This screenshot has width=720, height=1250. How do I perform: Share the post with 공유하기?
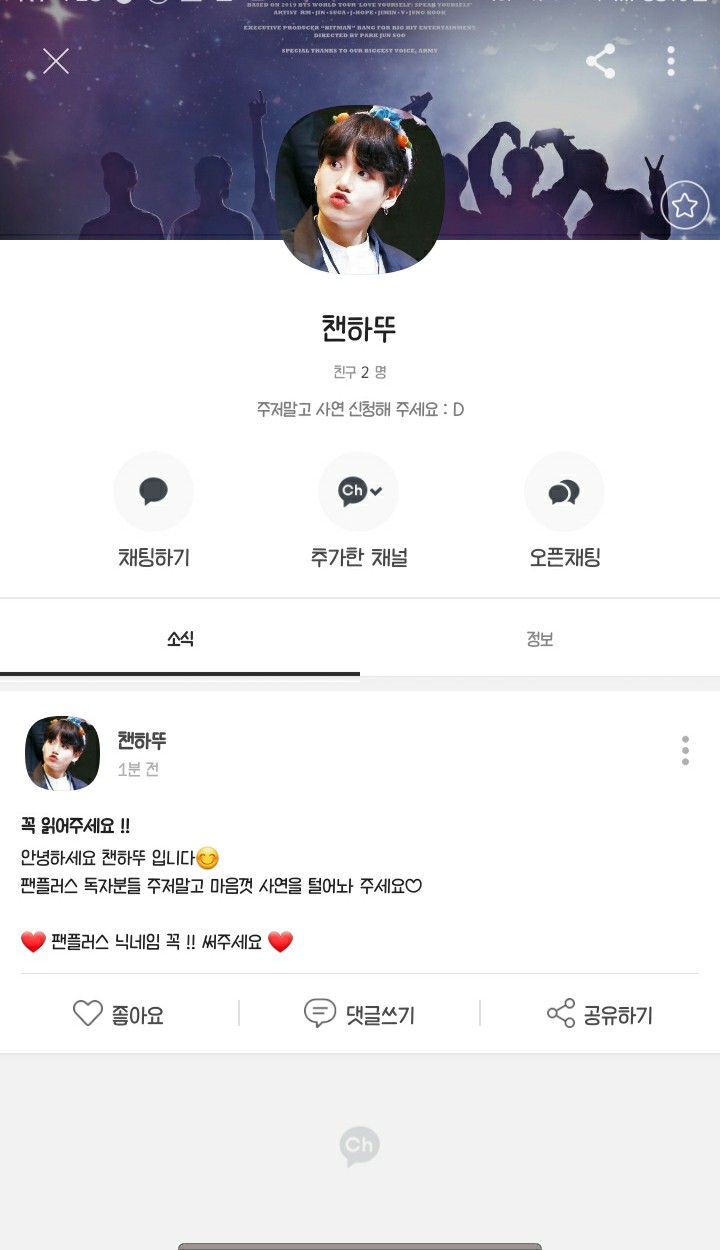600,1014
